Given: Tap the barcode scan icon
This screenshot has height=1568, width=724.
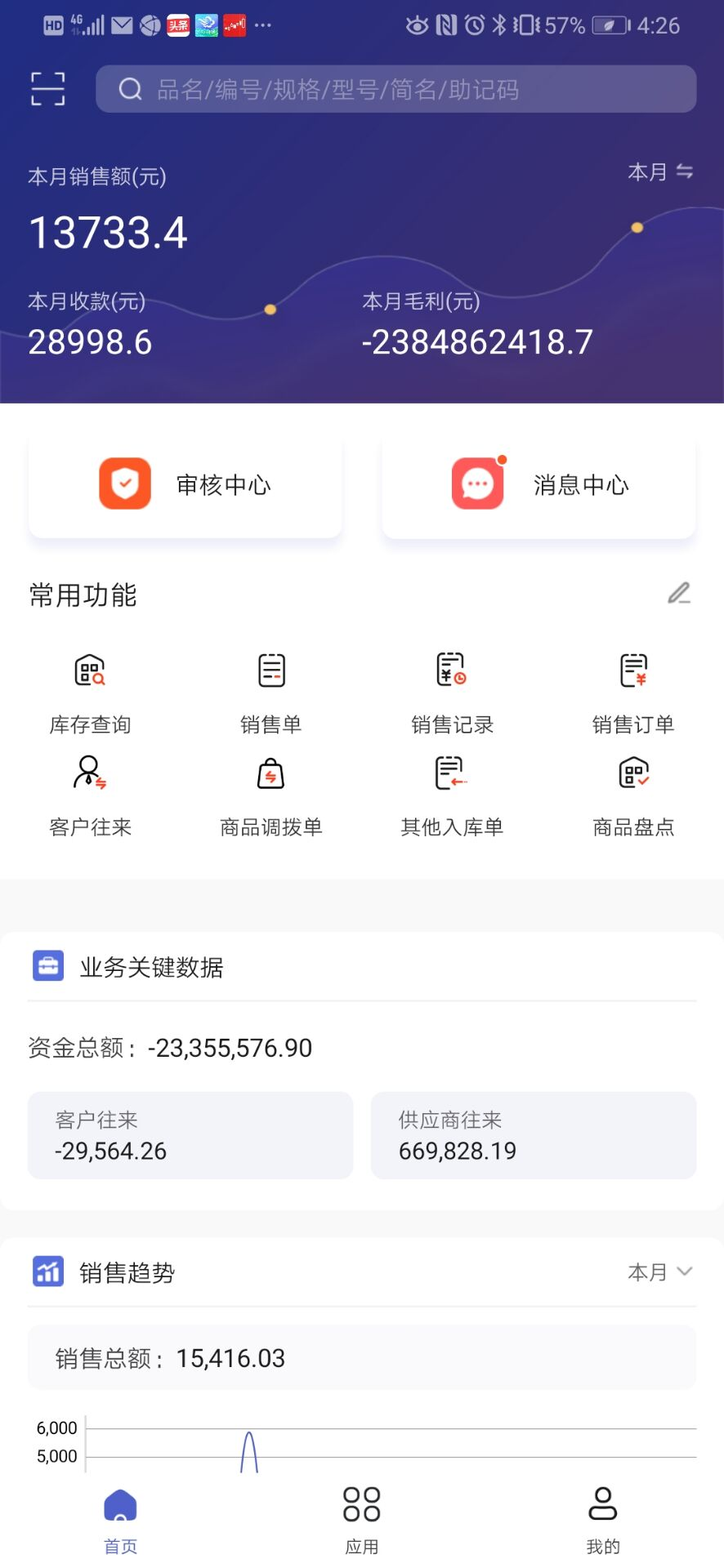Looking at the screenshot, I should [x=47, y=88].
